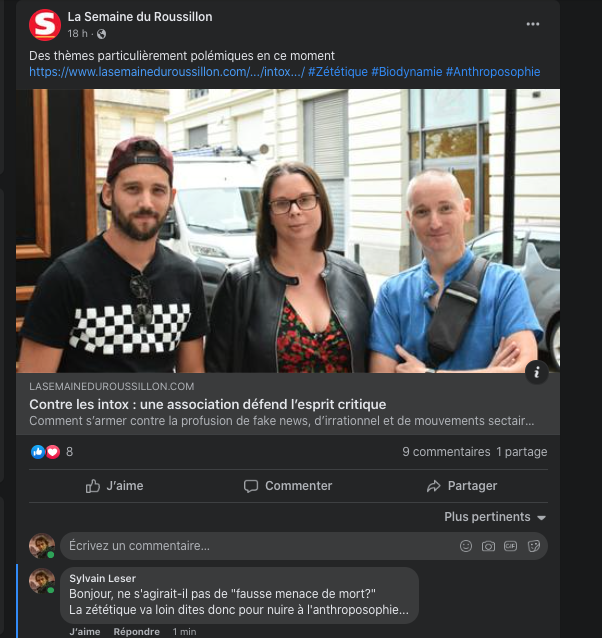View the 1 partage details
The image size is (602, 638).
click(522, 452)
